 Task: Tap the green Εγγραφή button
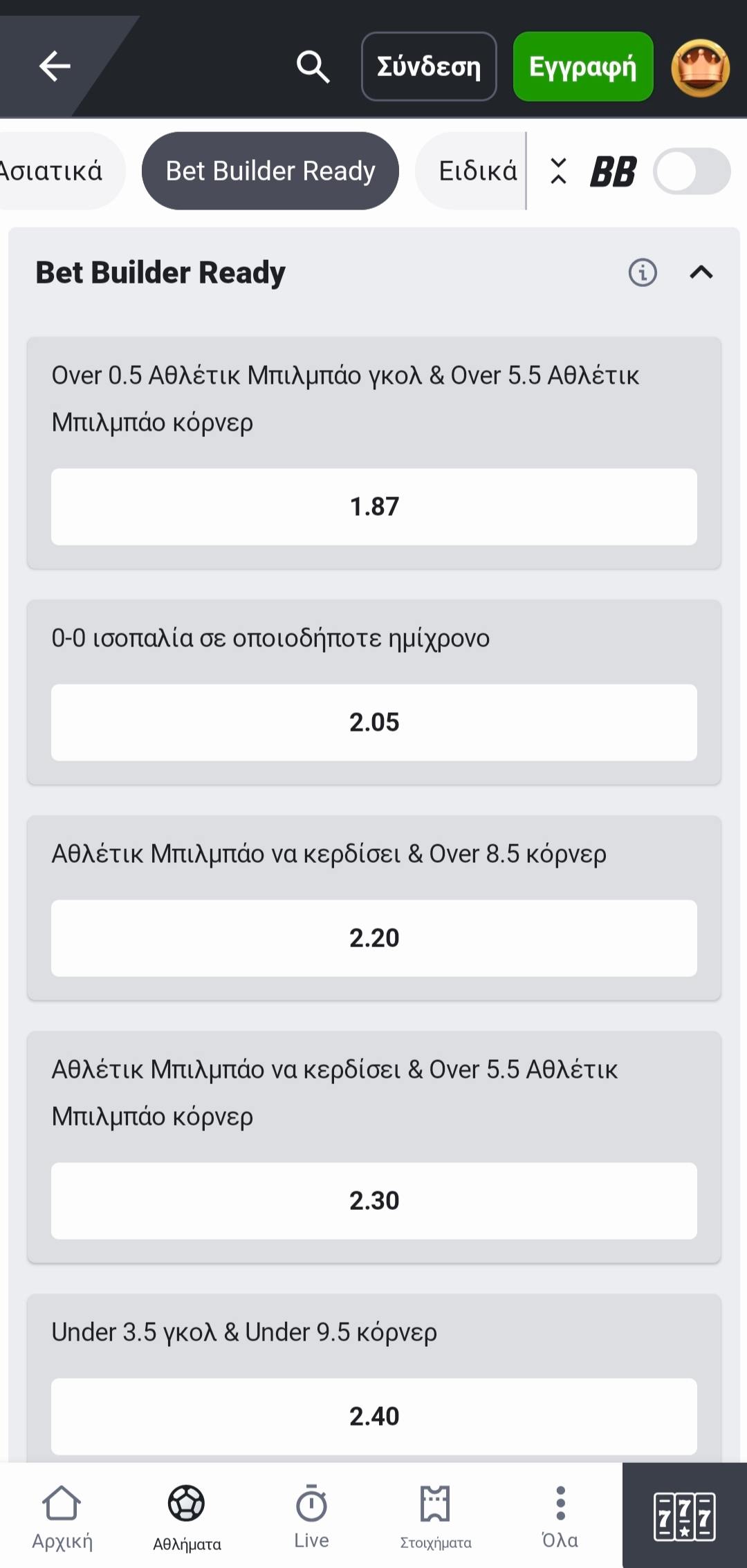[x=582, y=66]
